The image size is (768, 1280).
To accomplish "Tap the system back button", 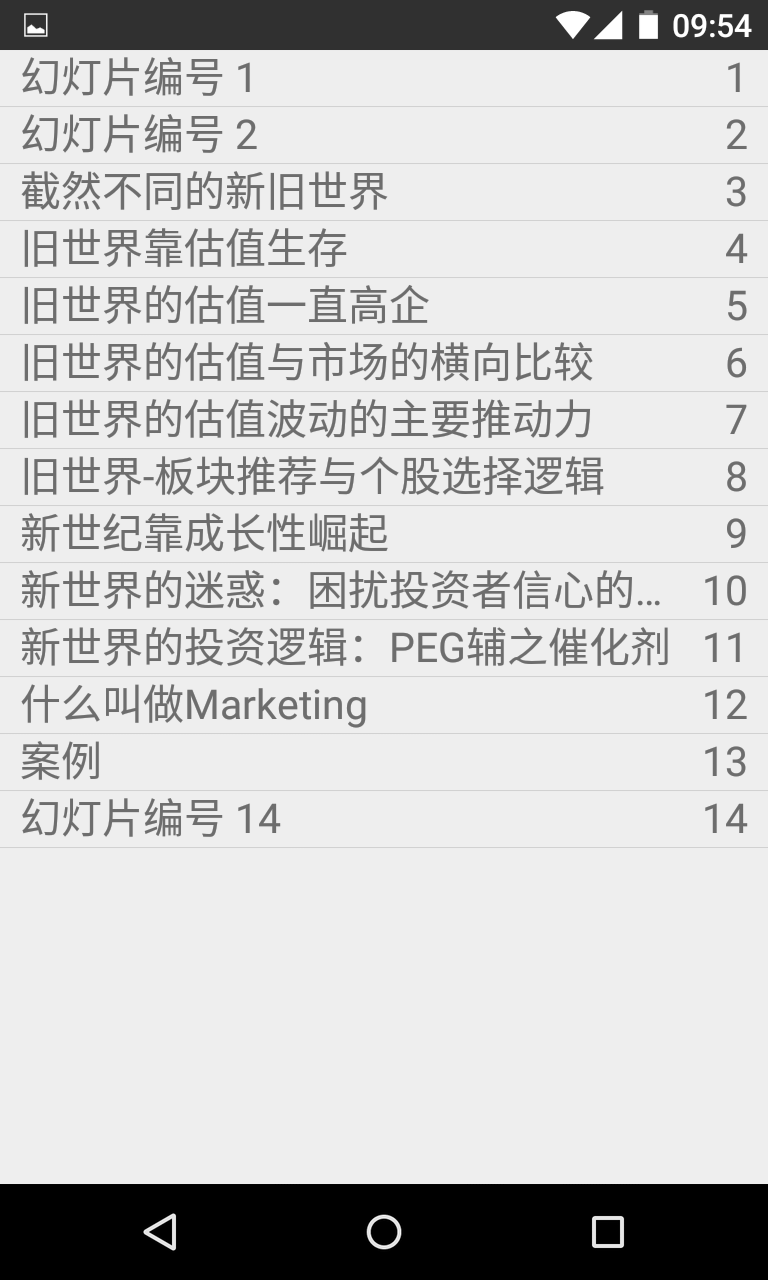I will coord(160,1231).
